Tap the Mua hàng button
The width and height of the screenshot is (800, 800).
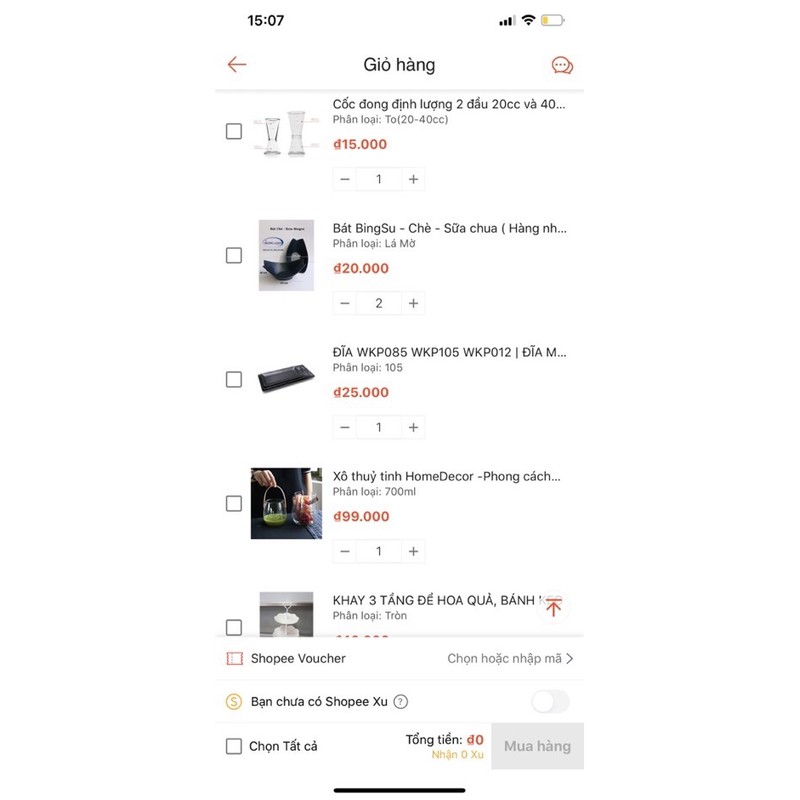click(537, 746)
